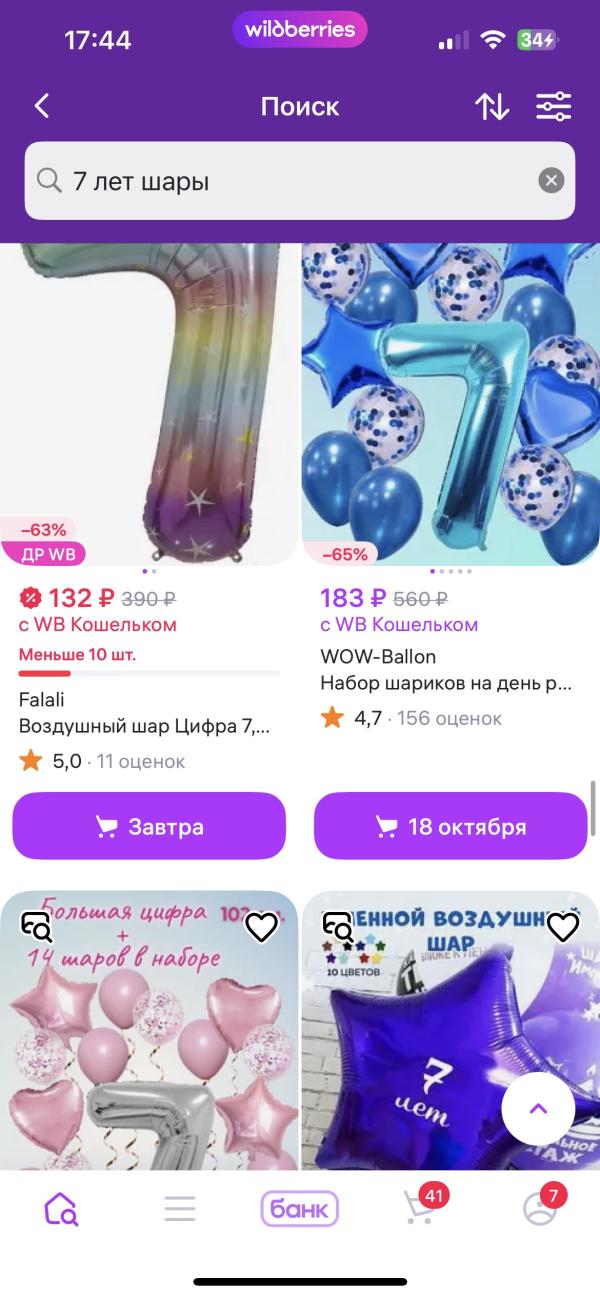This screenshot has height=1297, width=600.
Task: Find similar items to the purple star balloon
Action: click(x=339, y=927)
